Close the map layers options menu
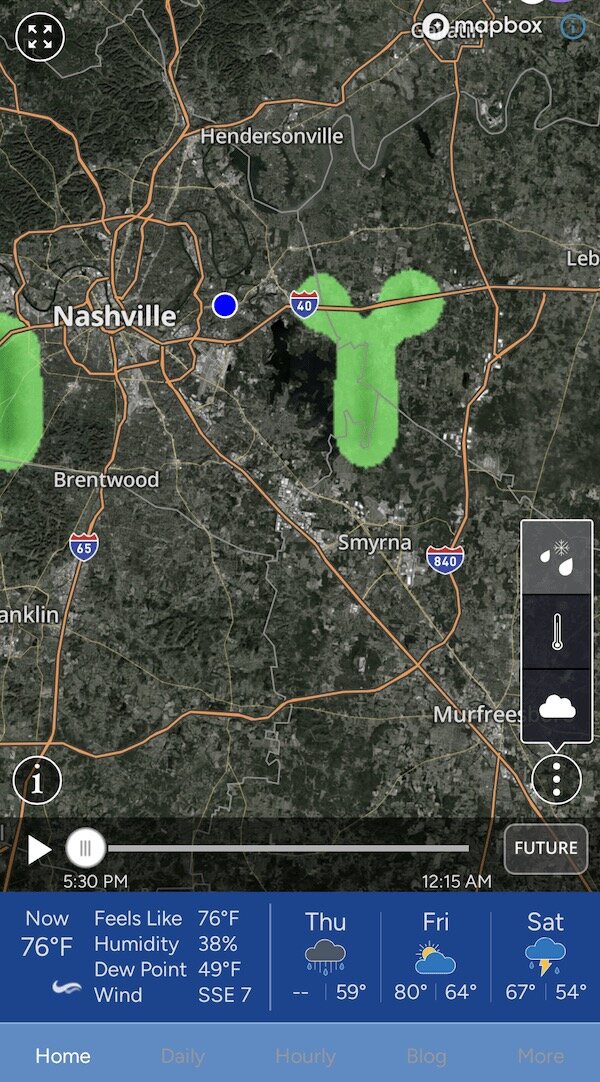Image resolution: width=600 pixels, height=1082 pixels. point(557,780)
